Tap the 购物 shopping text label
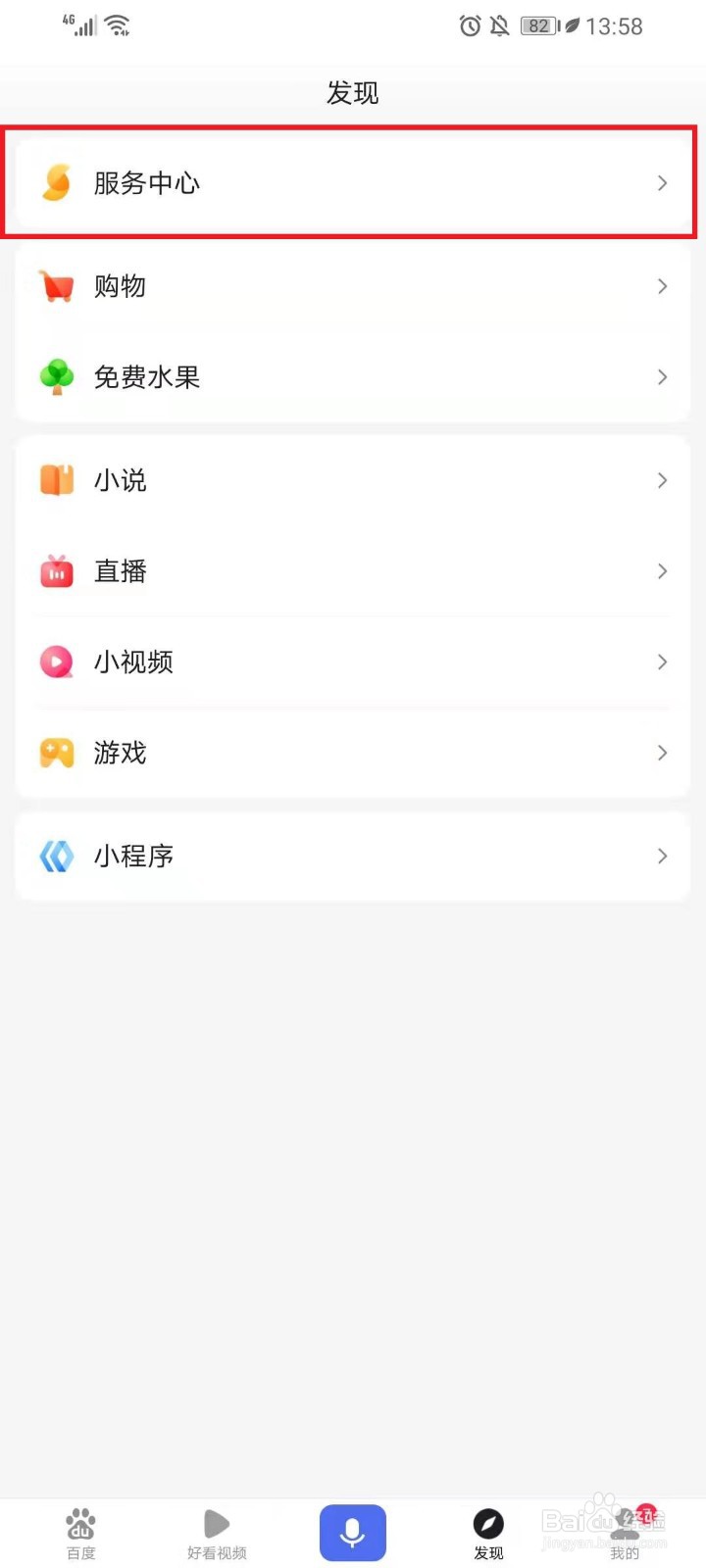The width and height of the screenshot is (706, 1568). (120, 286)
